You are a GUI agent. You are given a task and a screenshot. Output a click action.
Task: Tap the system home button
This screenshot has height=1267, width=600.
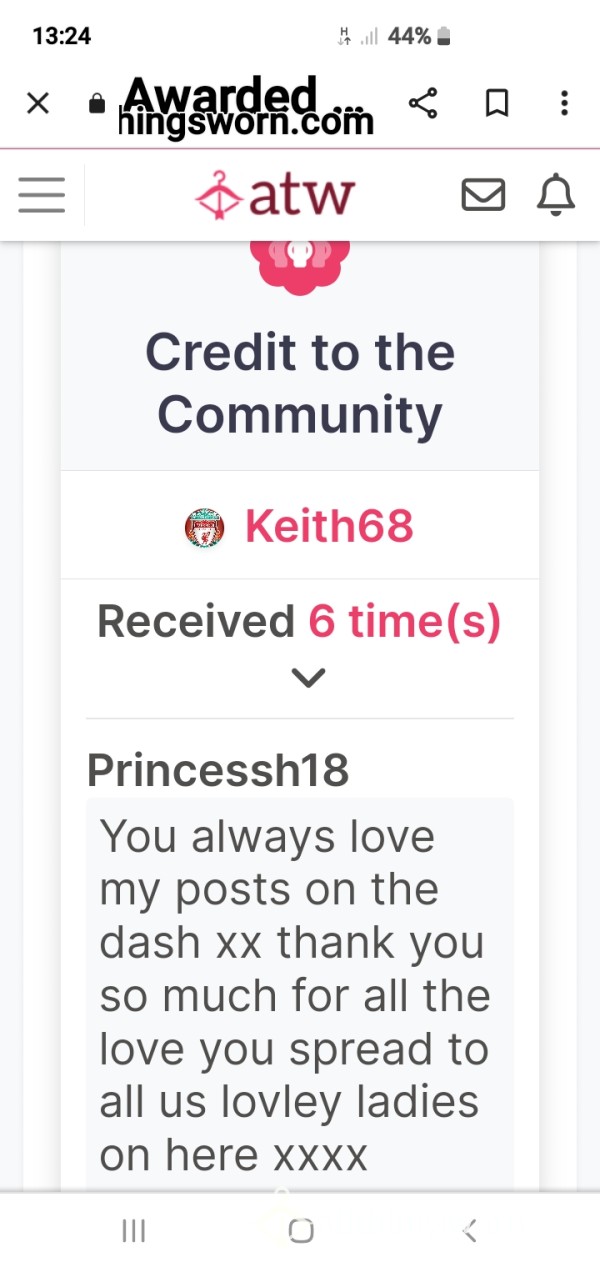tap(301, 1231)
